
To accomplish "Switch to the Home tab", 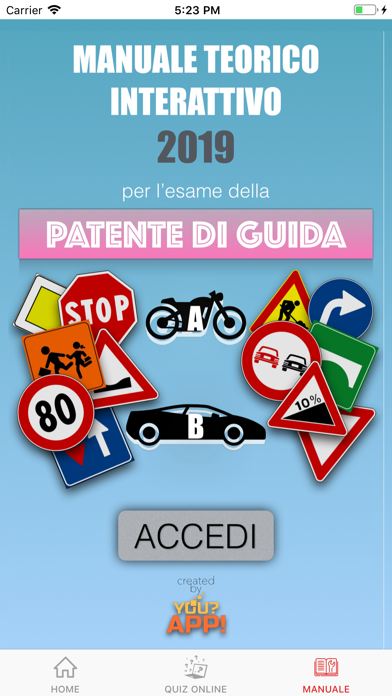I will (65, 674).
